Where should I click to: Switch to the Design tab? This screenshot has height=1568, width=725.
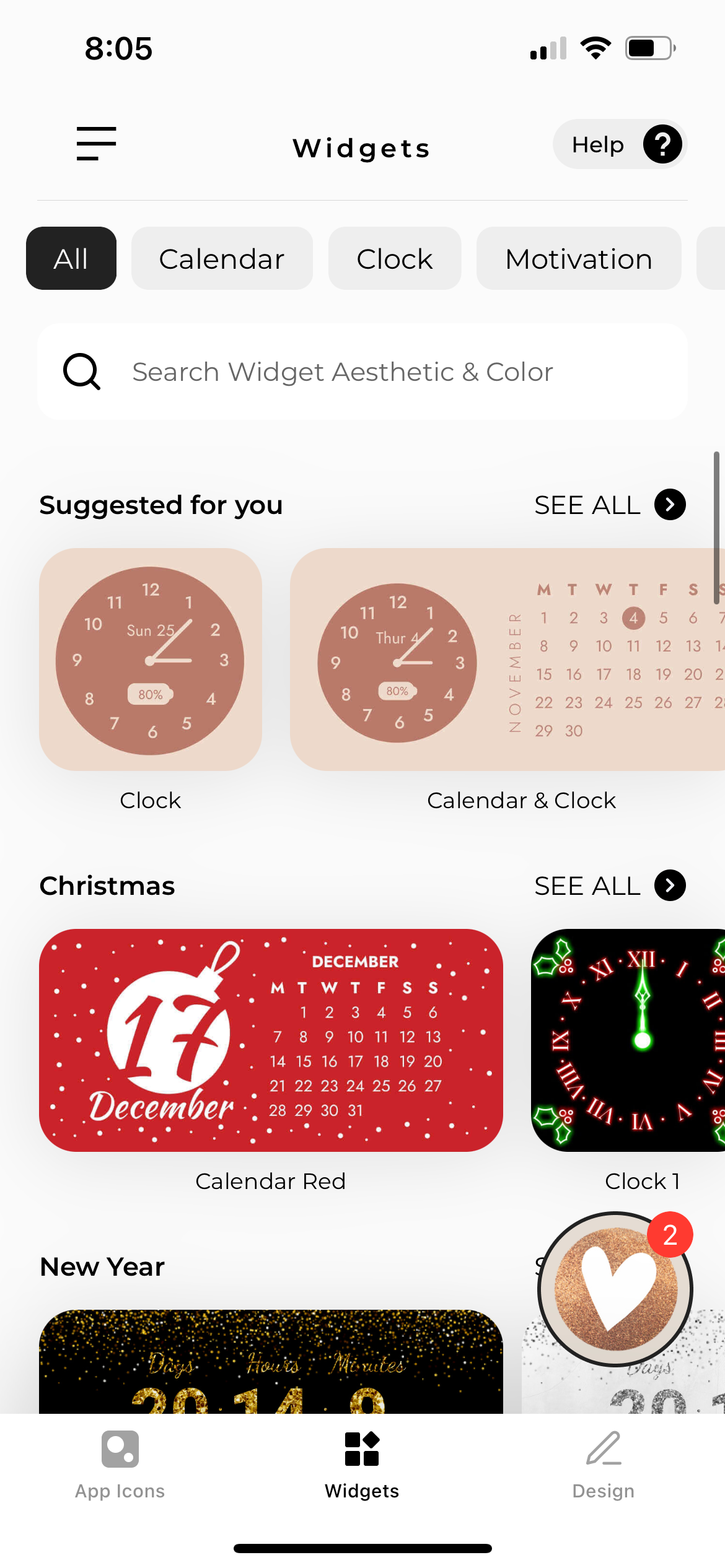point(603,1464)
